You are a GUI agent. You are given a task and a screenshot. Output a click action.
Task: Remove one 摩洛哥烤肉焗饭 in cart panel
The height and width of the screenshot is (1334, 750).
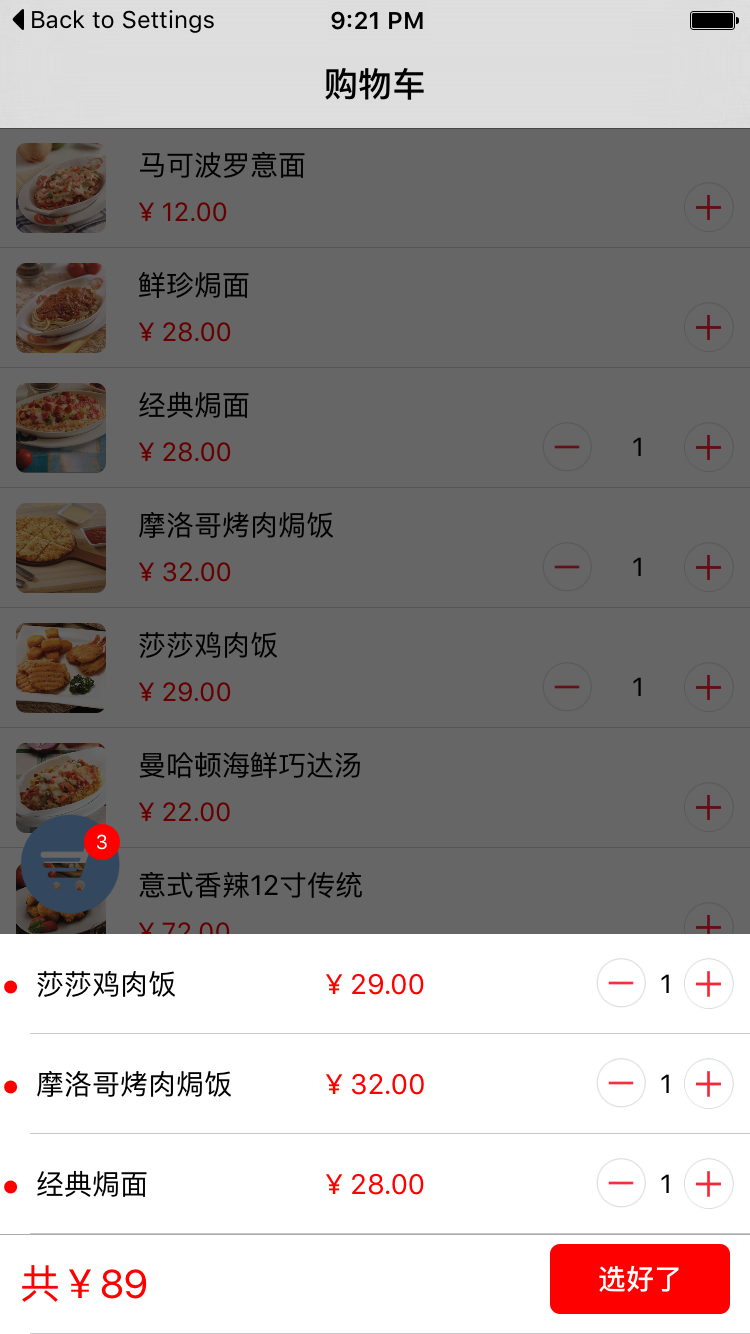621,1084
